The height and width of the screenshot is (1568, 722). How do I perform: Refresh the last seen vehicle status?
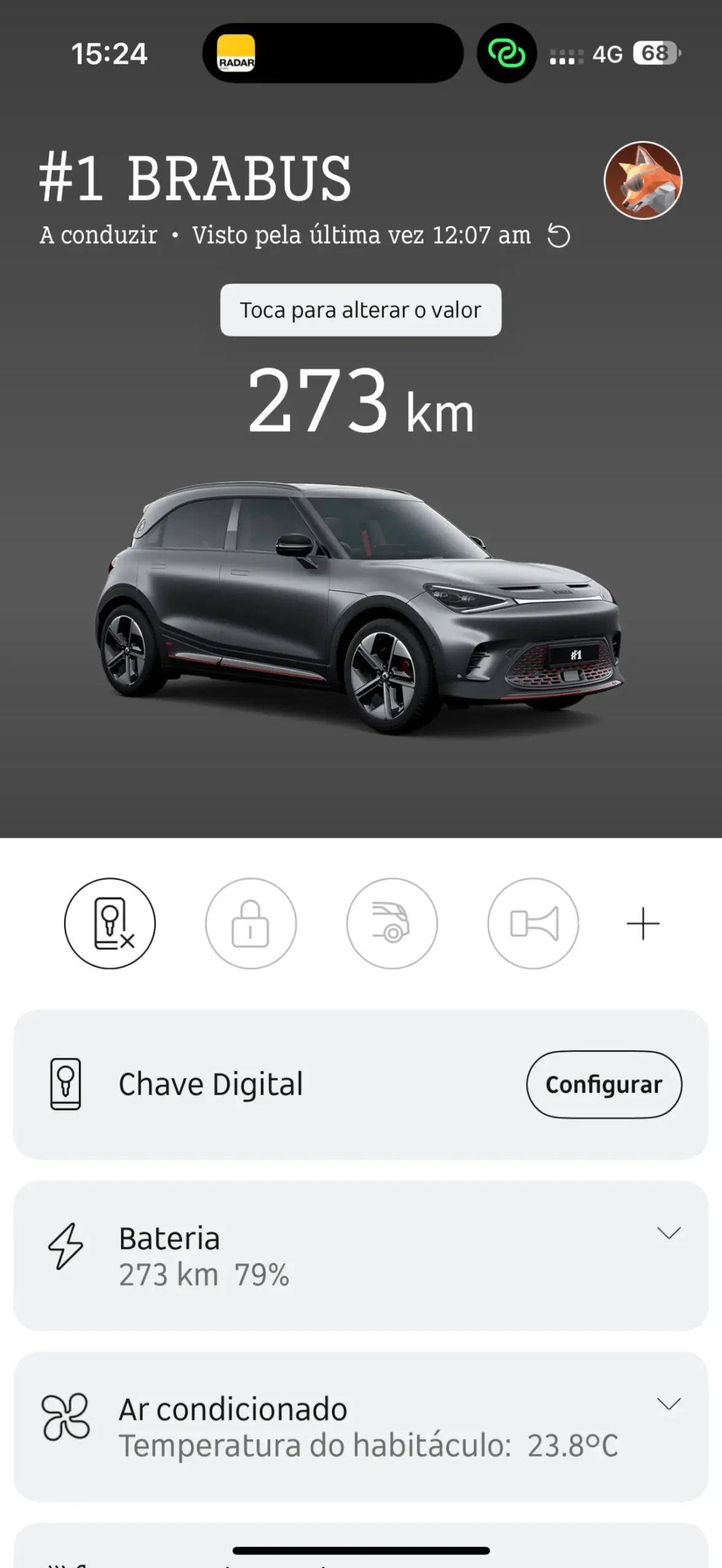(558, 236)
